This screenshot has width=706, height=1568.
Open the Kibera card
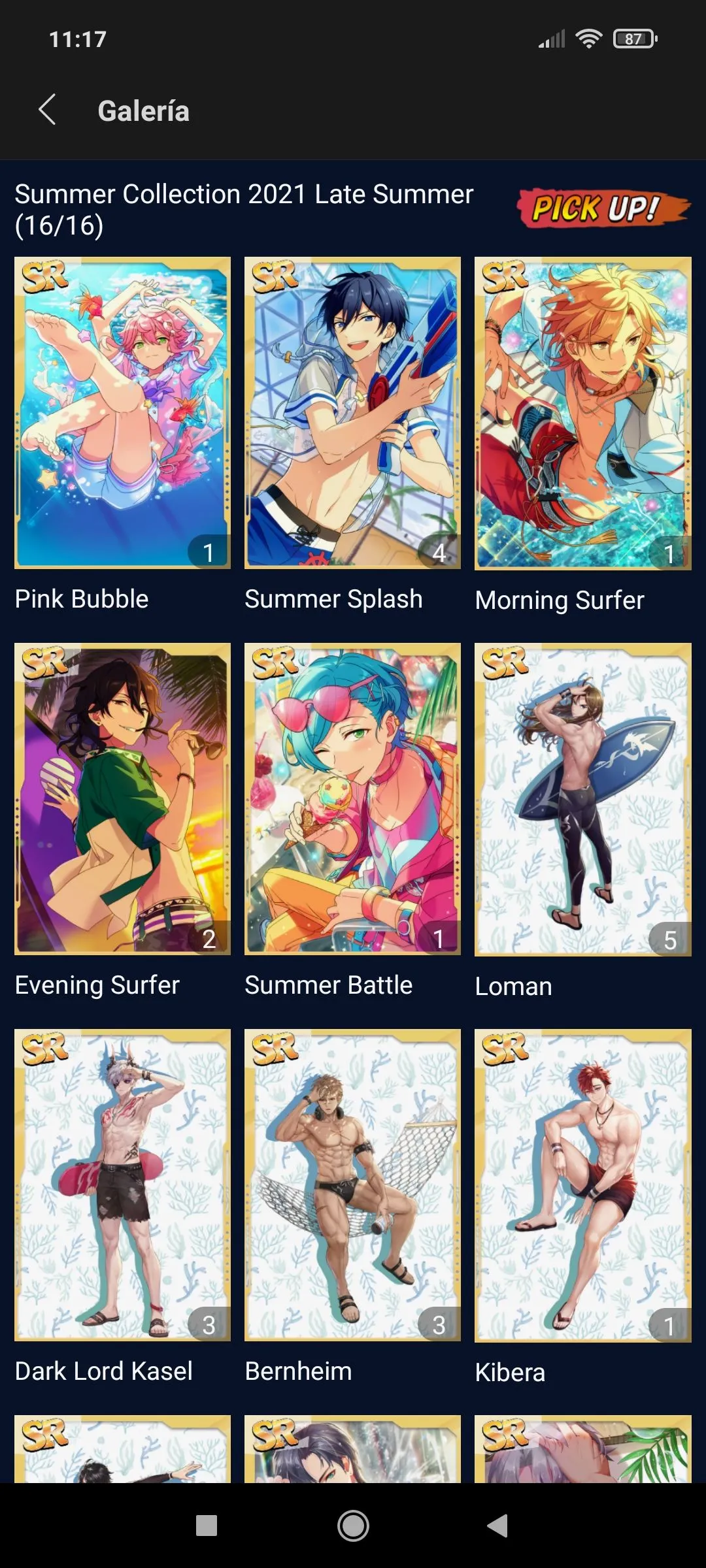tap(582, 1184)
